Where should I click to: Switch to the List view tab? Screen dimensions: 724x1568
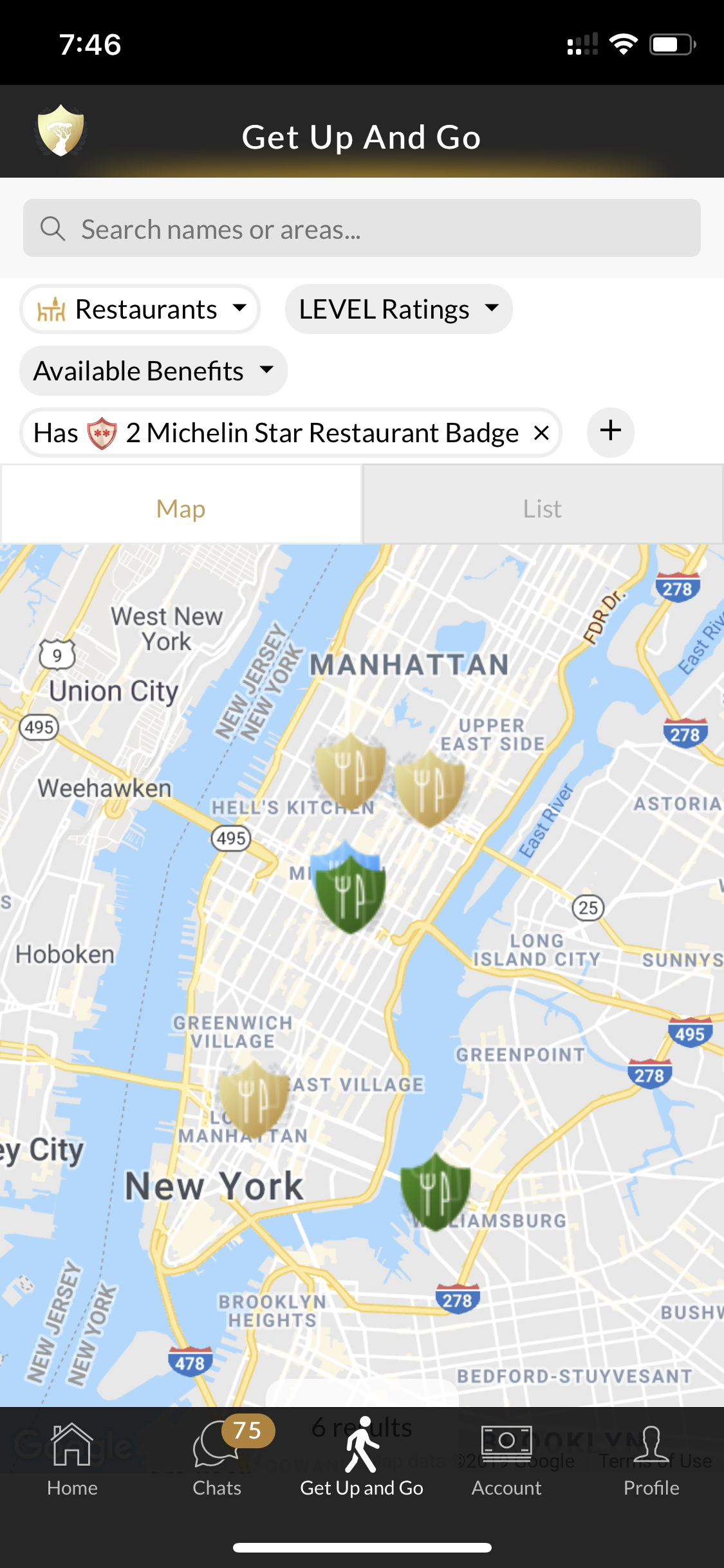(x=543, y=509)
